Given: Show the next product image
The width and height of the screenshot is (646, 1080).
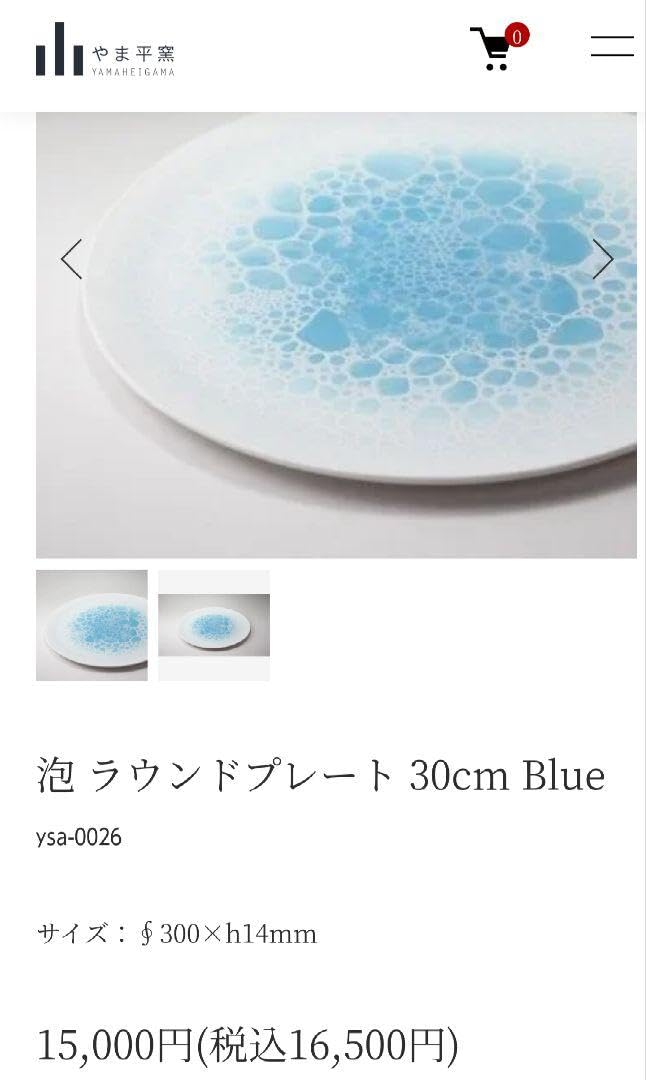Looking at the screenshot, I should click(602, 259).
